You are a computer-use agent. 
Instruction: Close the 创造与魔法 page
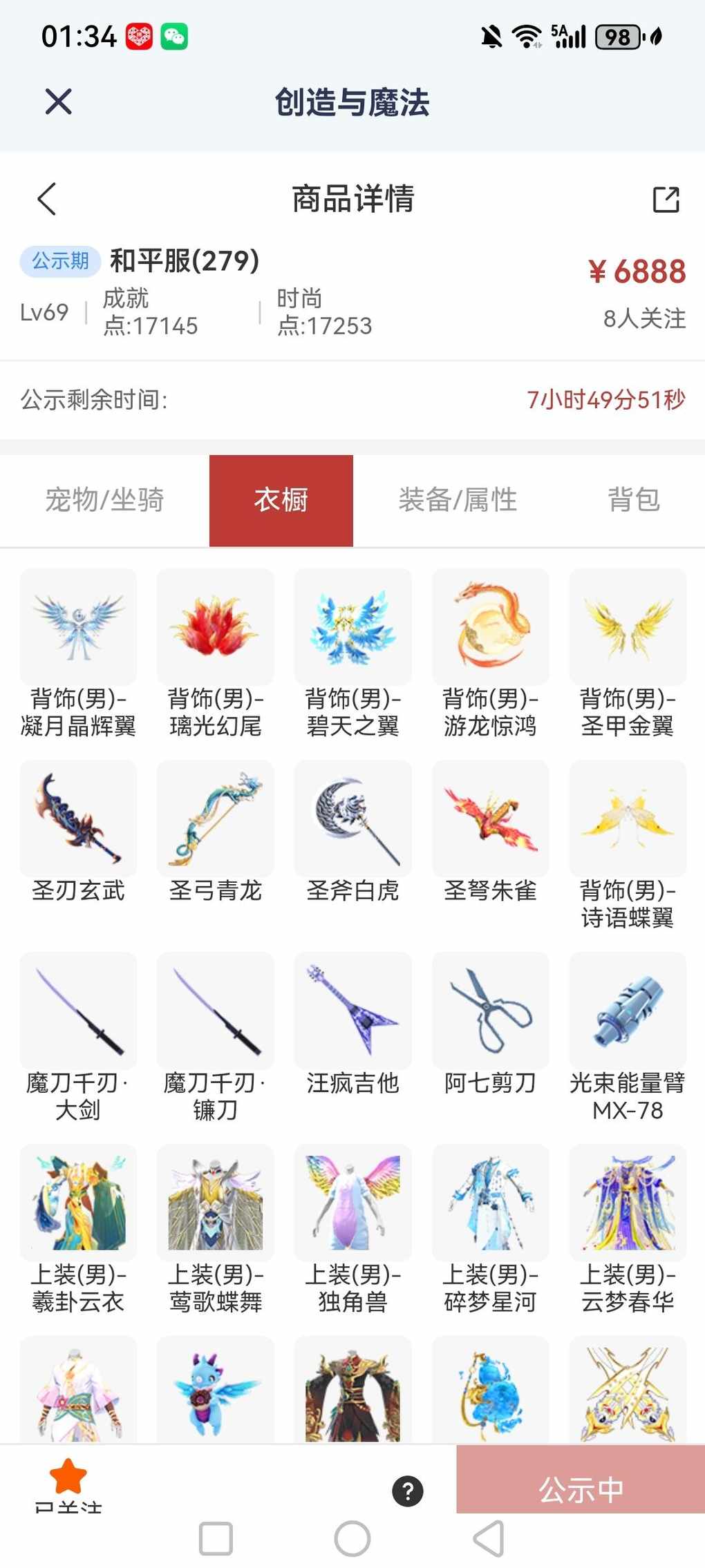pyautogui.click(x=58, y=102)
